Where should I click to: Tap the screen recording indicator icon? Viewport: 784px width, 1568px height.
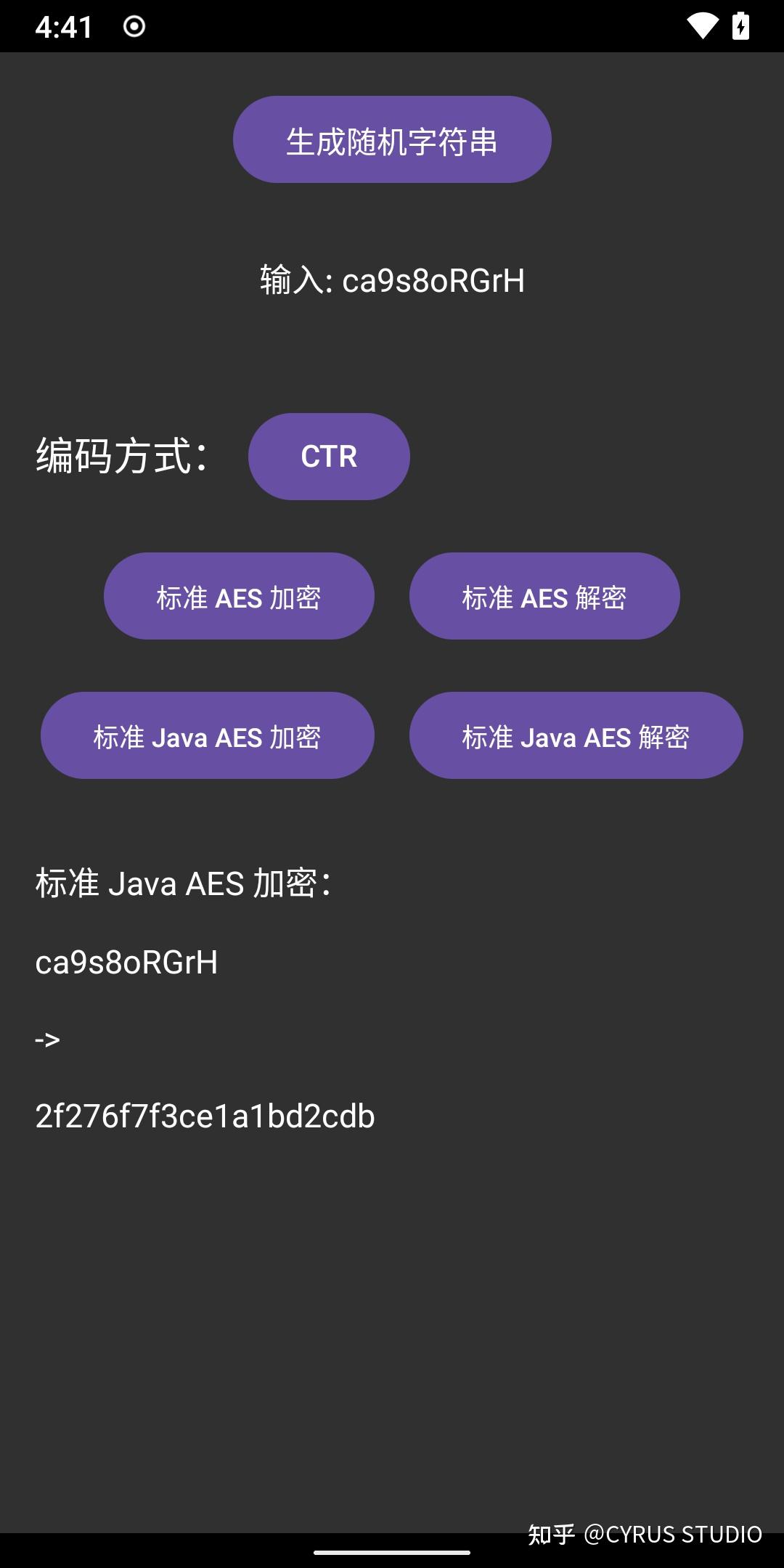click(x=133, y=26)
